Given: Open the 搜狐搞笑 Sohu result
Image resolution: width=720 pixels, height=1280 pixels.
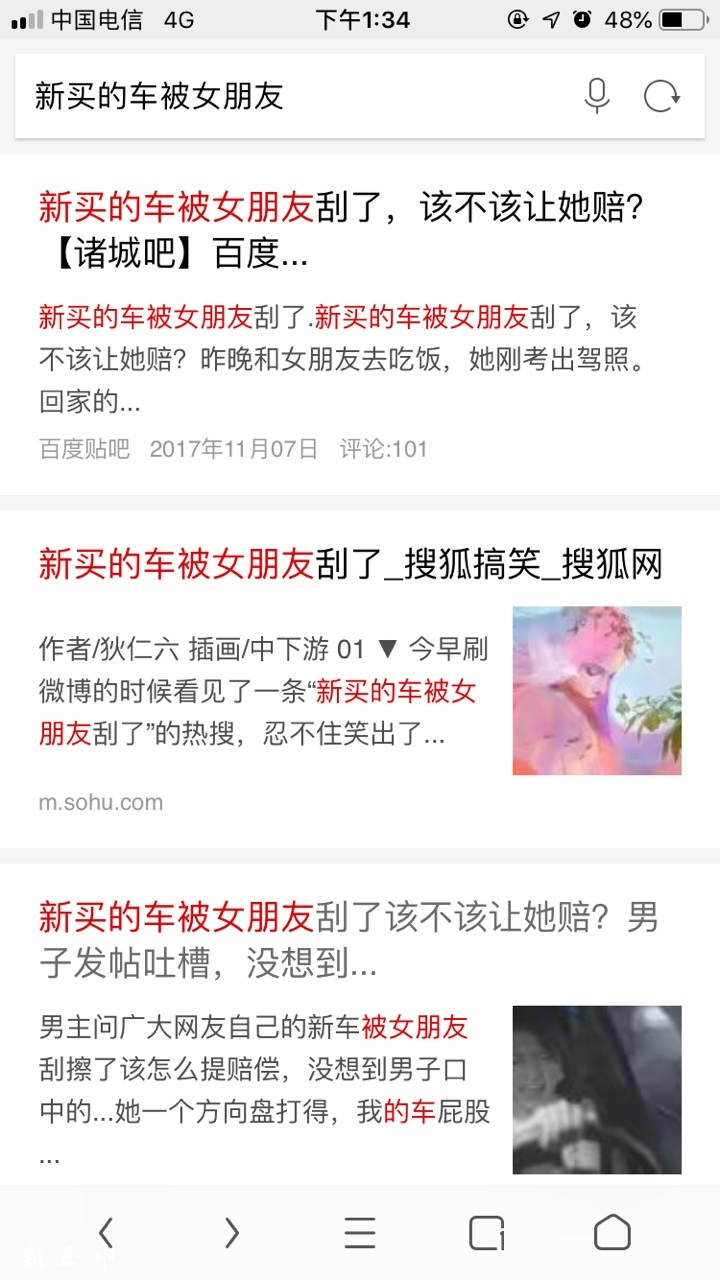Looking at the screenshot, I should coord(350,565).
